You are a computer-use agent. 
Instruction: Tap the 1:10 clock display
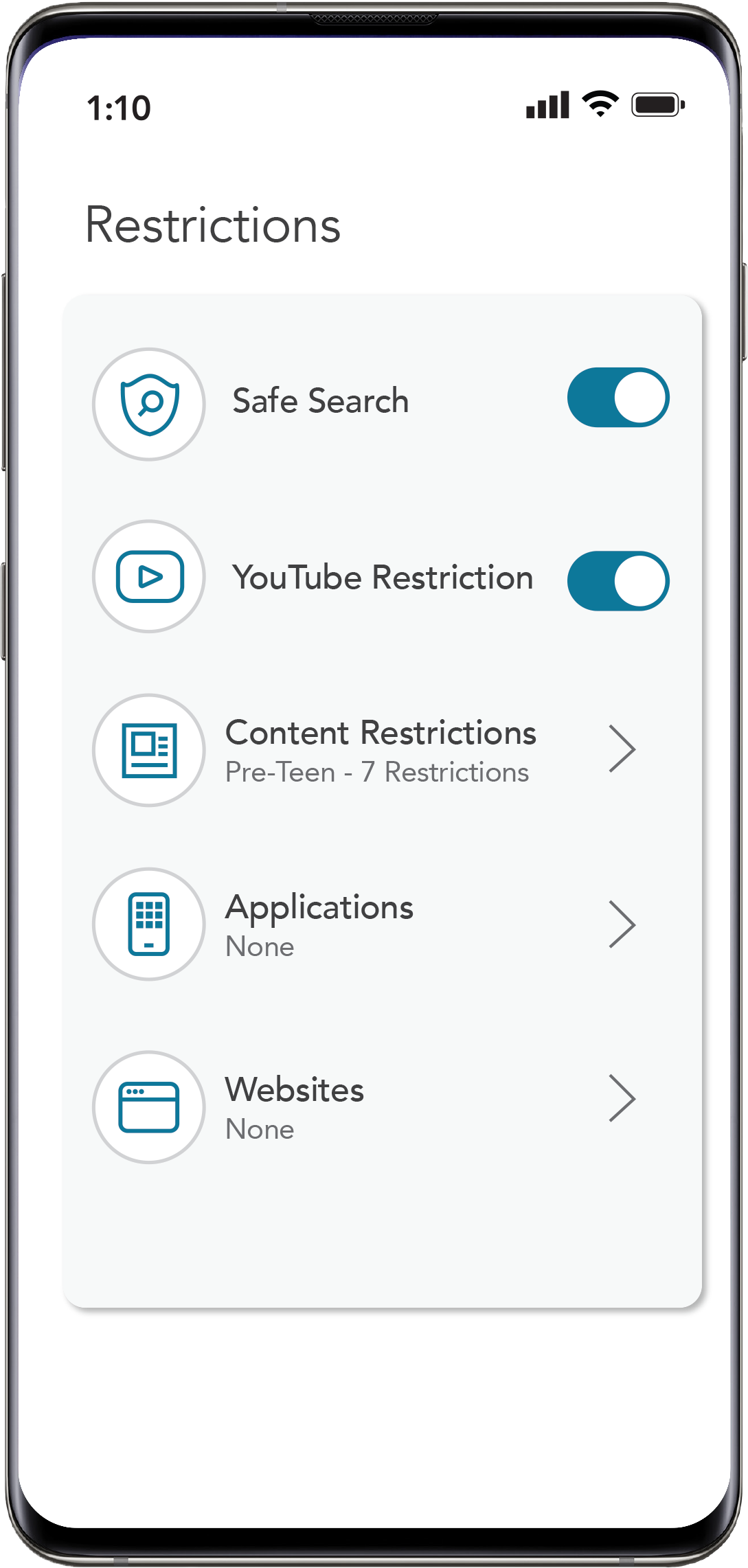118,106
